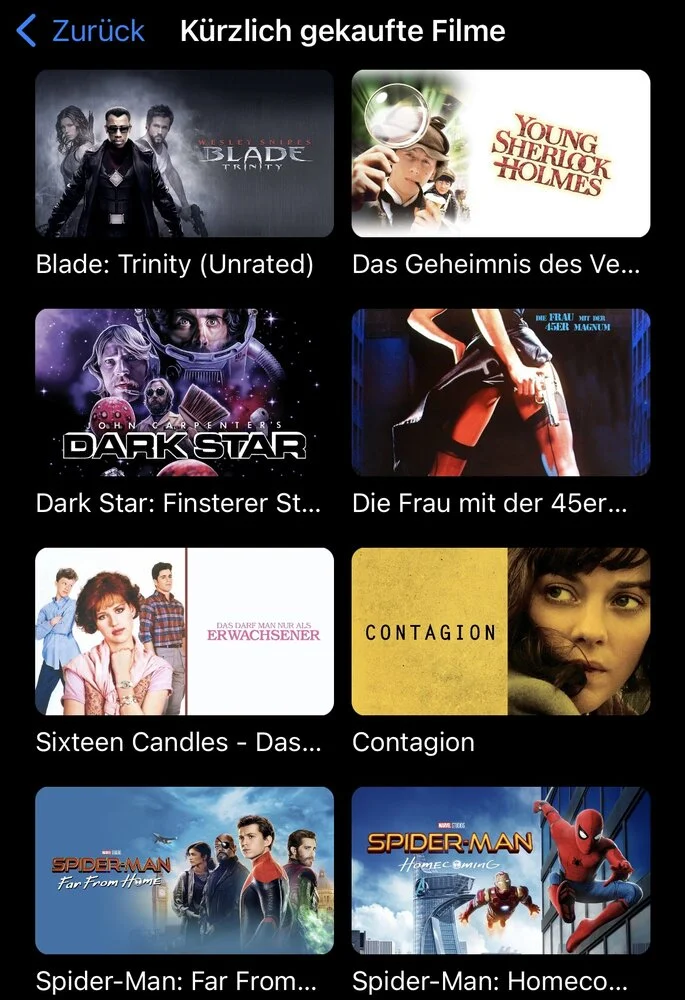Open the Young Sherlock Holmes movie tile
This screenshot has width=685, height=1000.
tap(500, 153)
